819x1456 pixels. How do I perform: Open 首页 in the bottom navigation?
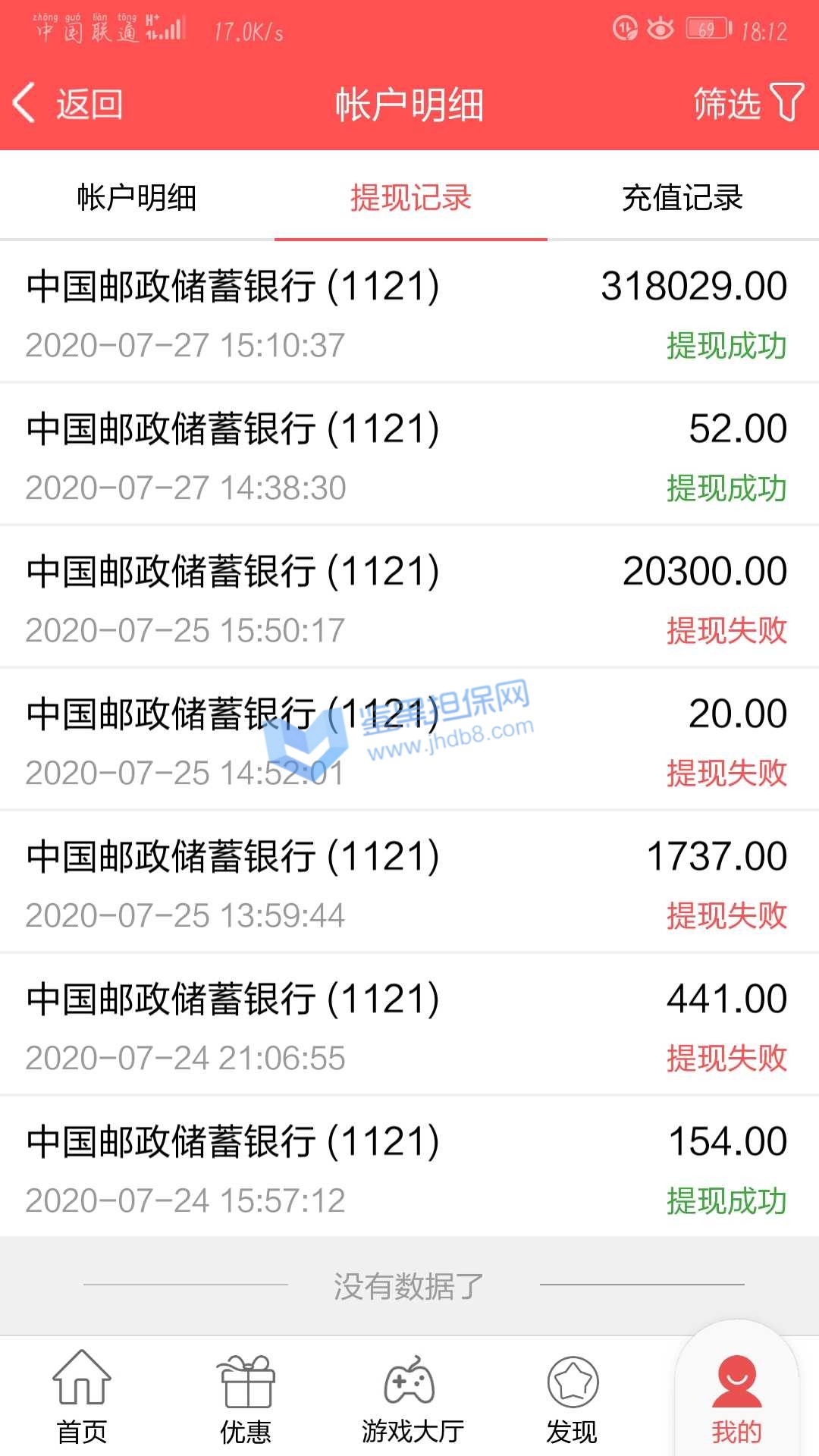pyautogui.click(x=82, y=1397)
